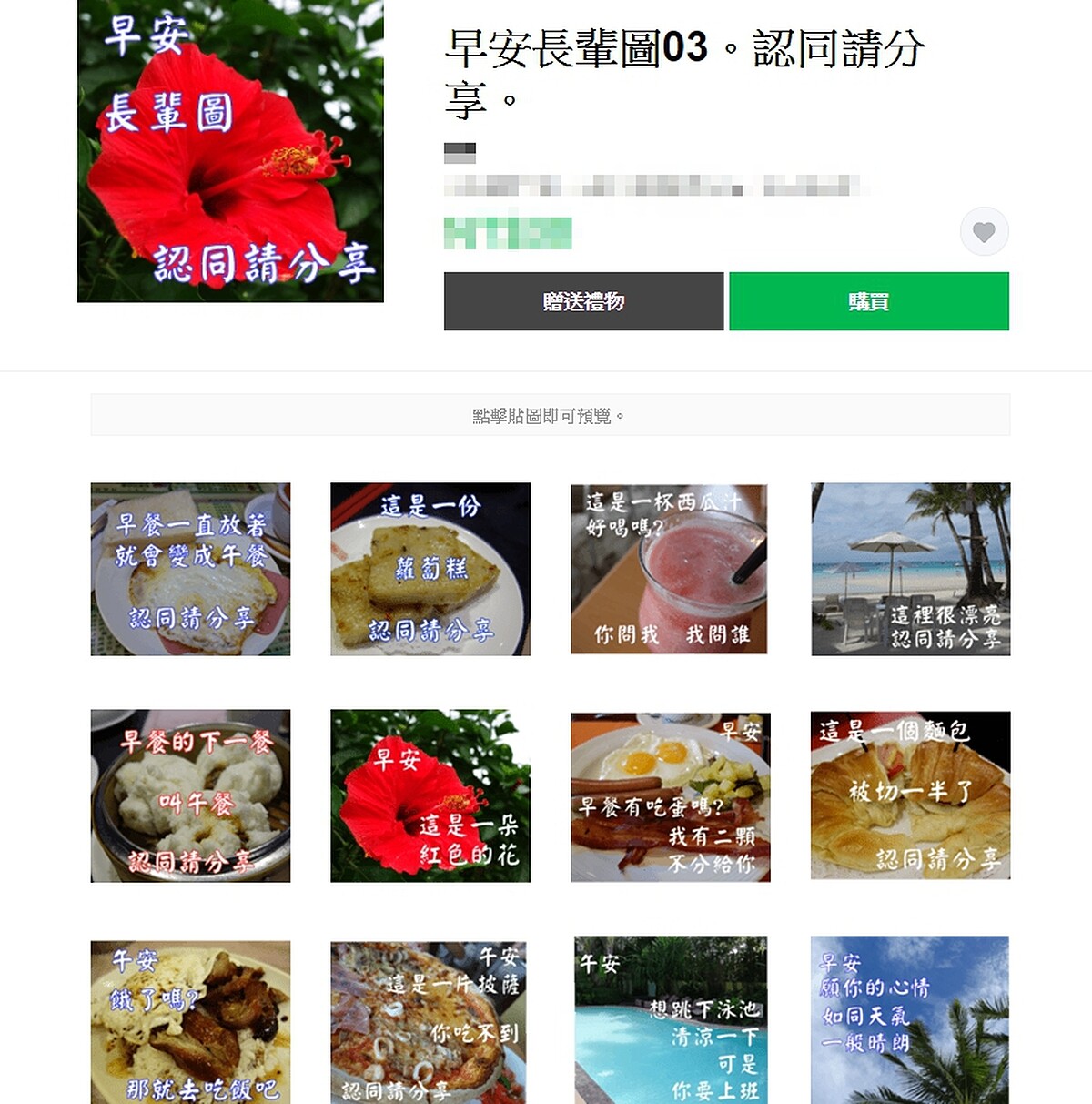Select the 這裡很漂亮 beach sticker

tap(910, 569)
